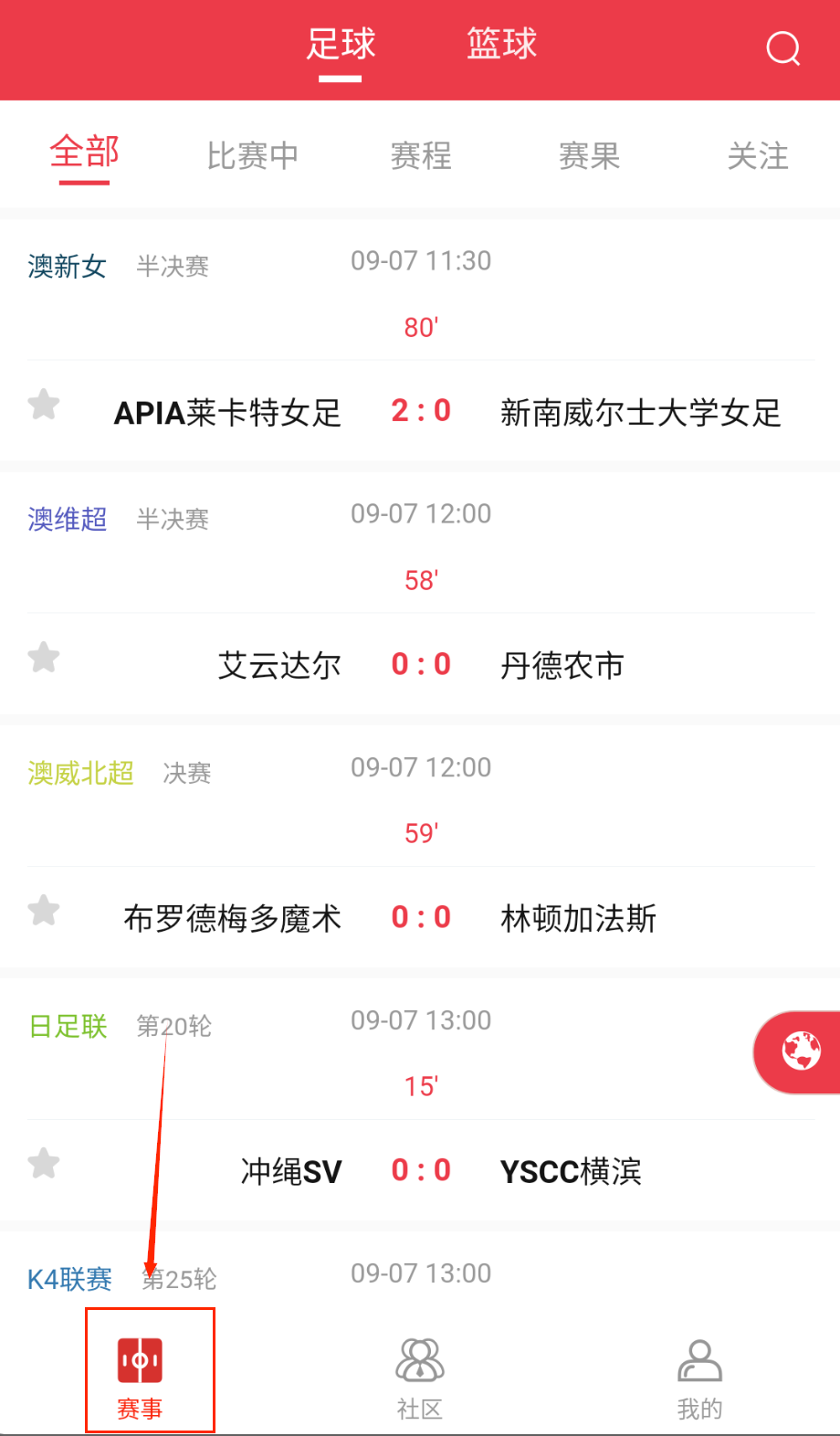View the 赛果 results tab
The height and width of the screenshot is (1436, 840).
point(589,156)
